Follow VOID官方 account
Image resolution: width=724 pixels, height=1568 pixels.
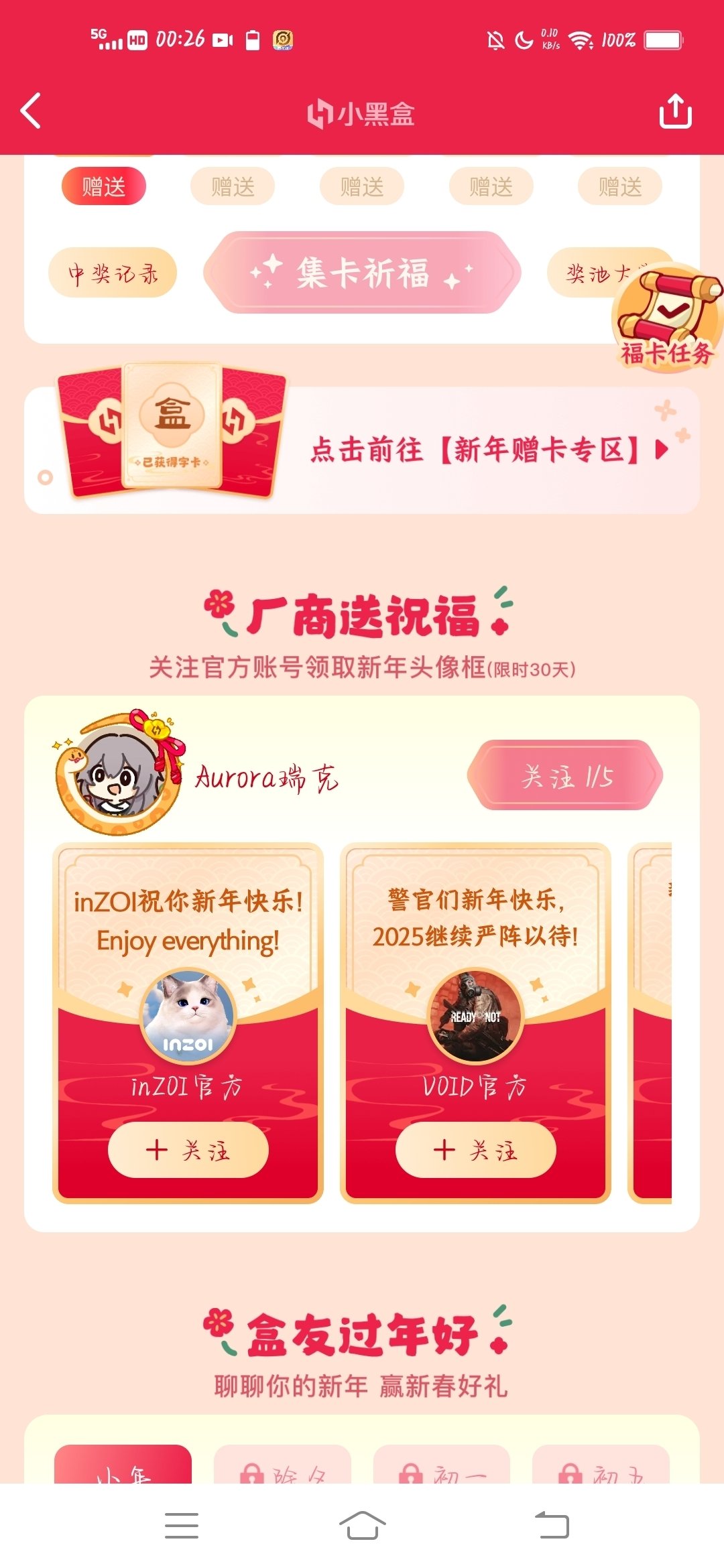click(475, 1150)
